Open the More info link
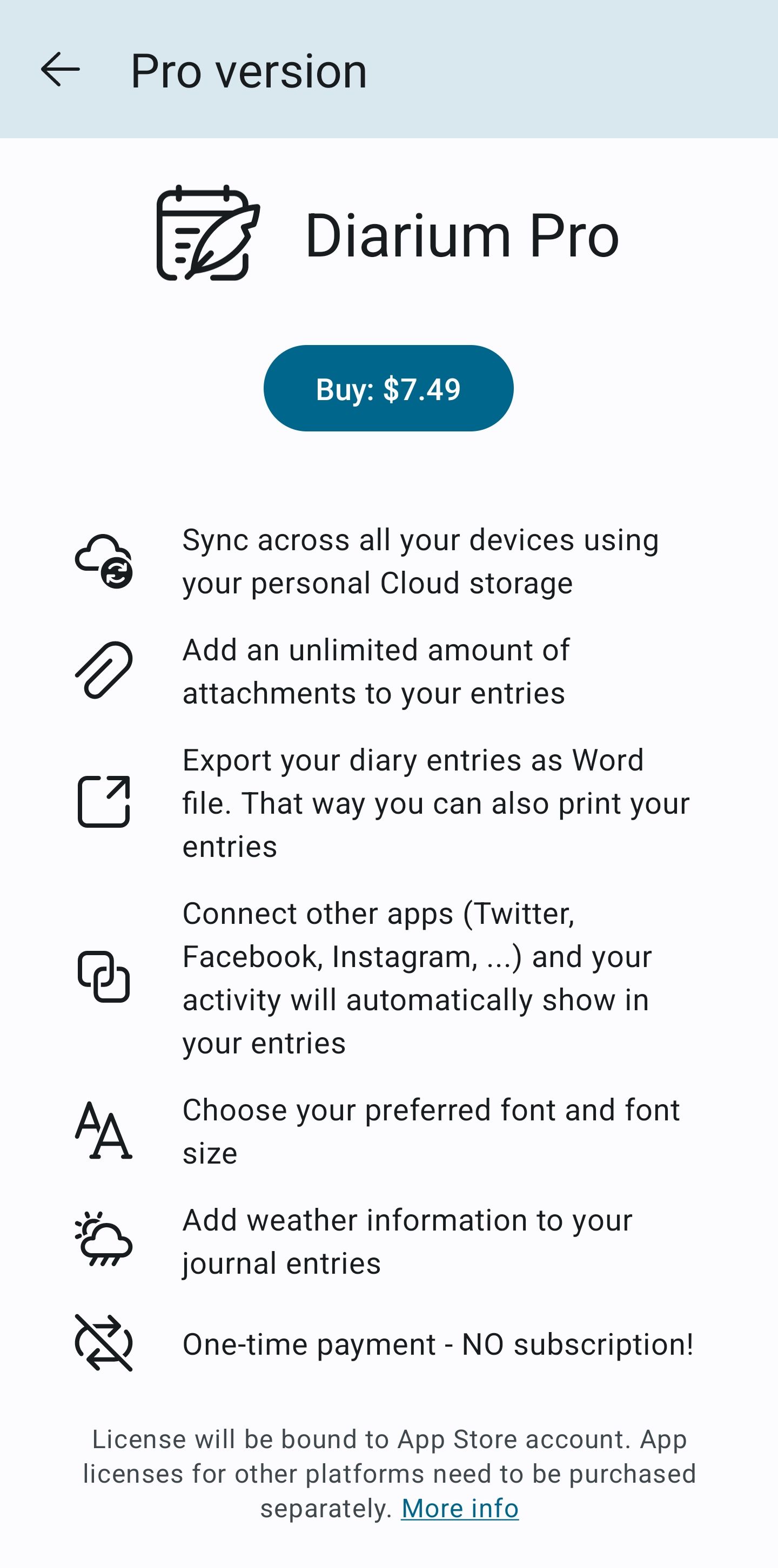Screen dimensions: 778x1568 (x=459, y=1509)
